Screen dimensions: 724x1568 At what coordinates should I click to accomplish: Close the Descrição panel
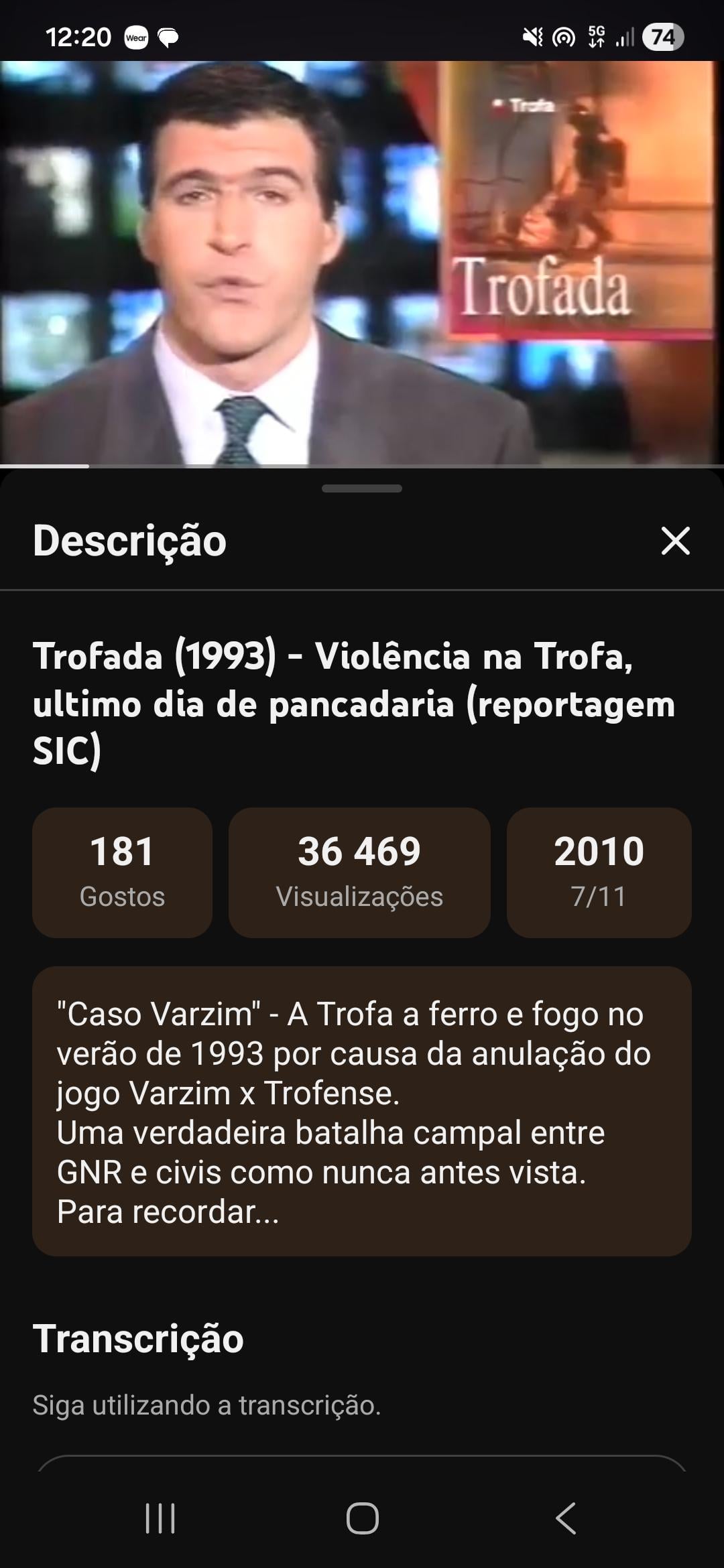(675, 541)
